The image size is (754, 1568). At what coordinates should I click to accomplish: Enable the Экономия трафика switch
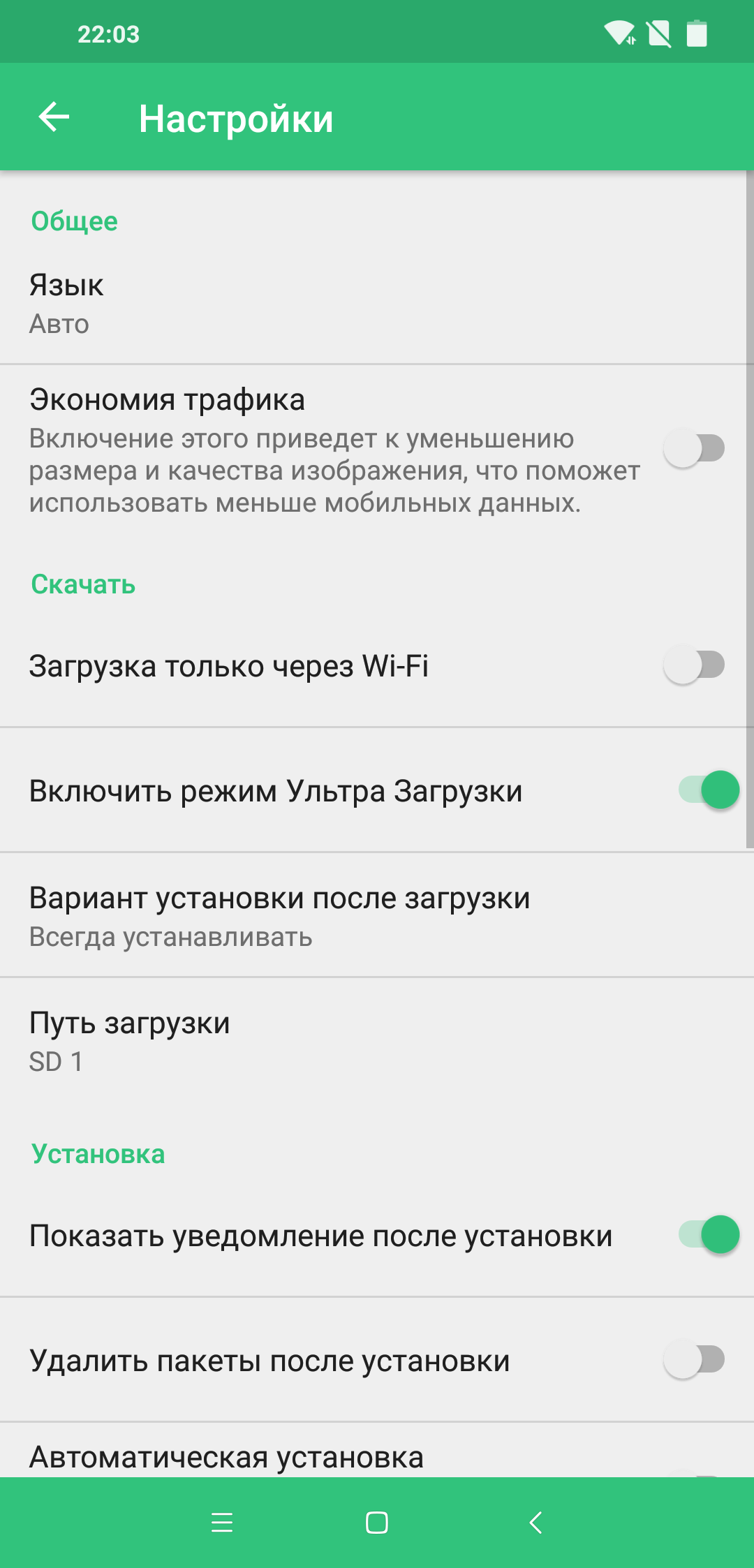694,448
